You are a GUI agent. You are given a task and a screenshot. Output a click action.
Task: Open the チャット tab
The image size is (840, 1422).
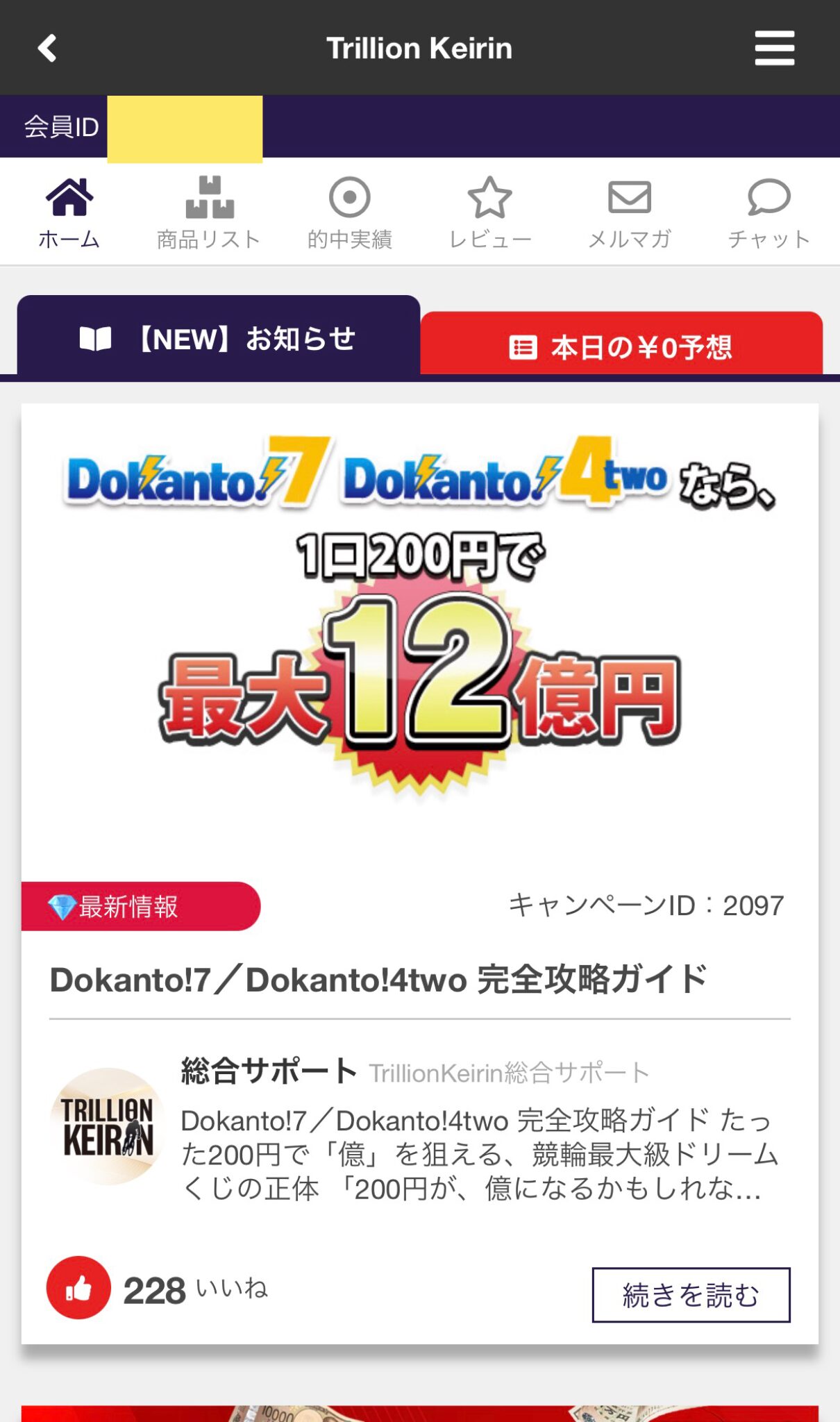point(769,212)
